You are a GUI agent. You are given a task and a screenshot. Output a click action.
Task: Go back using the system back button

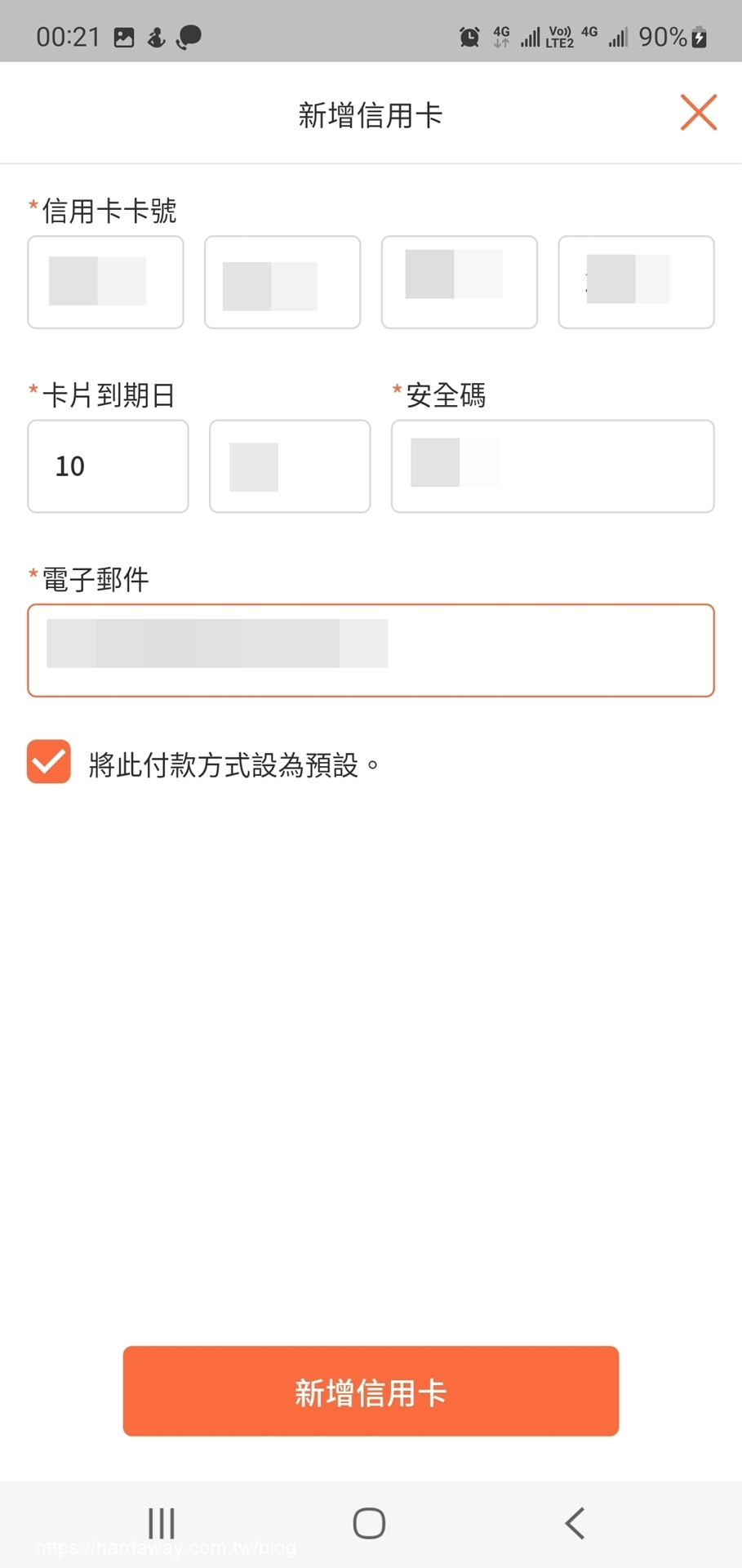pos(575,1523)
